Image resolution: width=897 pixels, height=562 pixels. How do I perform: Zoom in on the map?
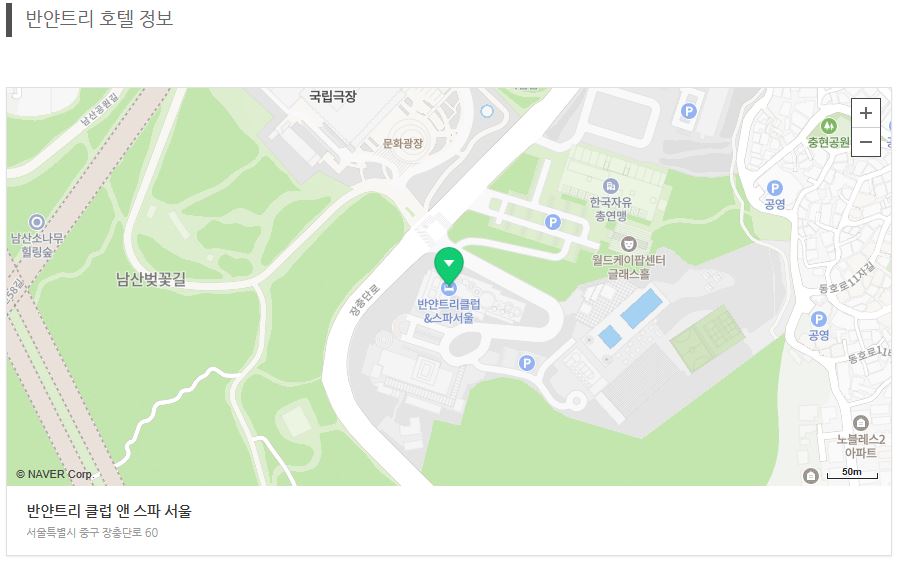865,113
